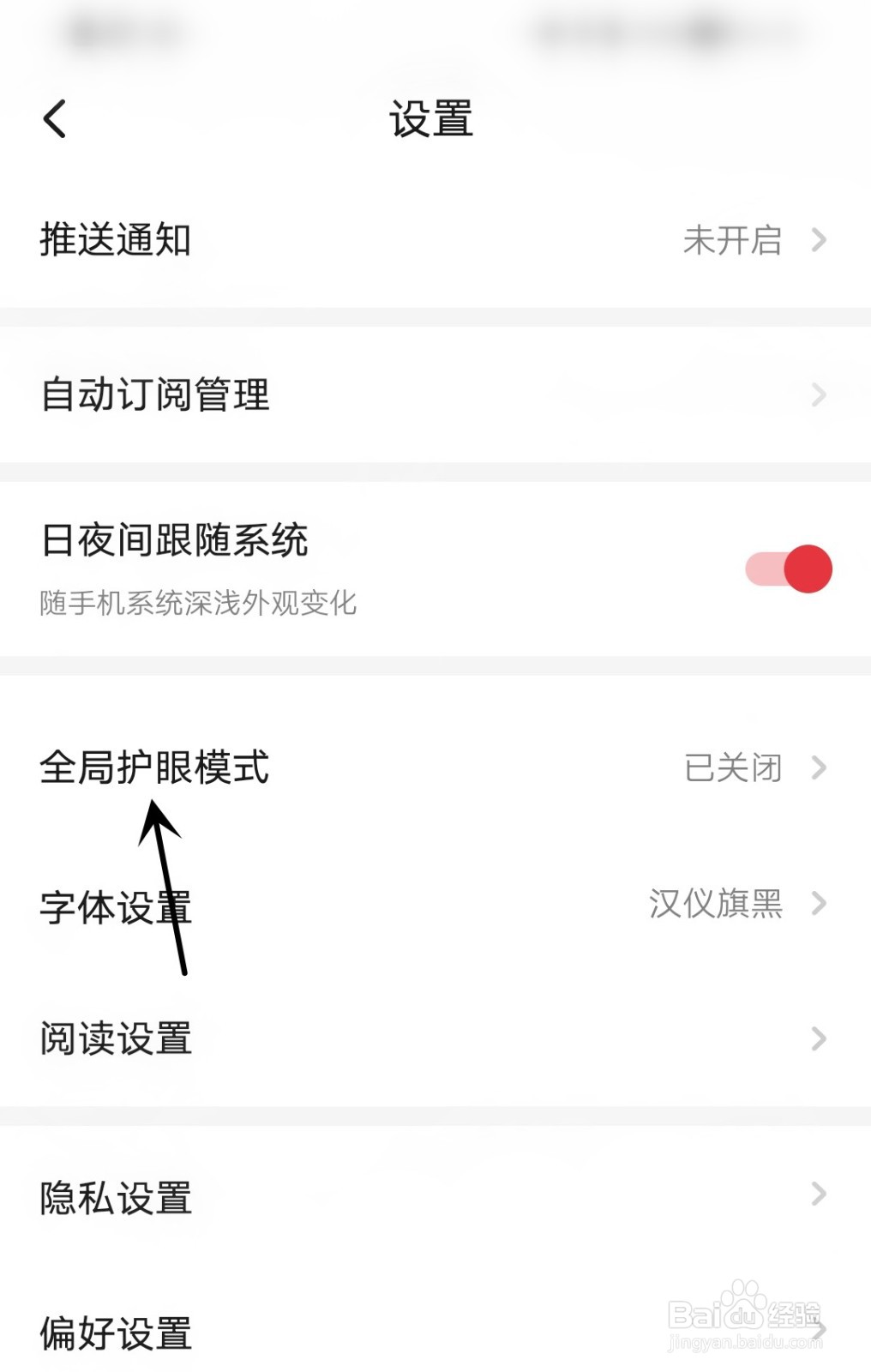Tap the chevron next to 推送通知
Image resolution: width=871 pixels, height=1372 pixels.
tap(819, 242)
